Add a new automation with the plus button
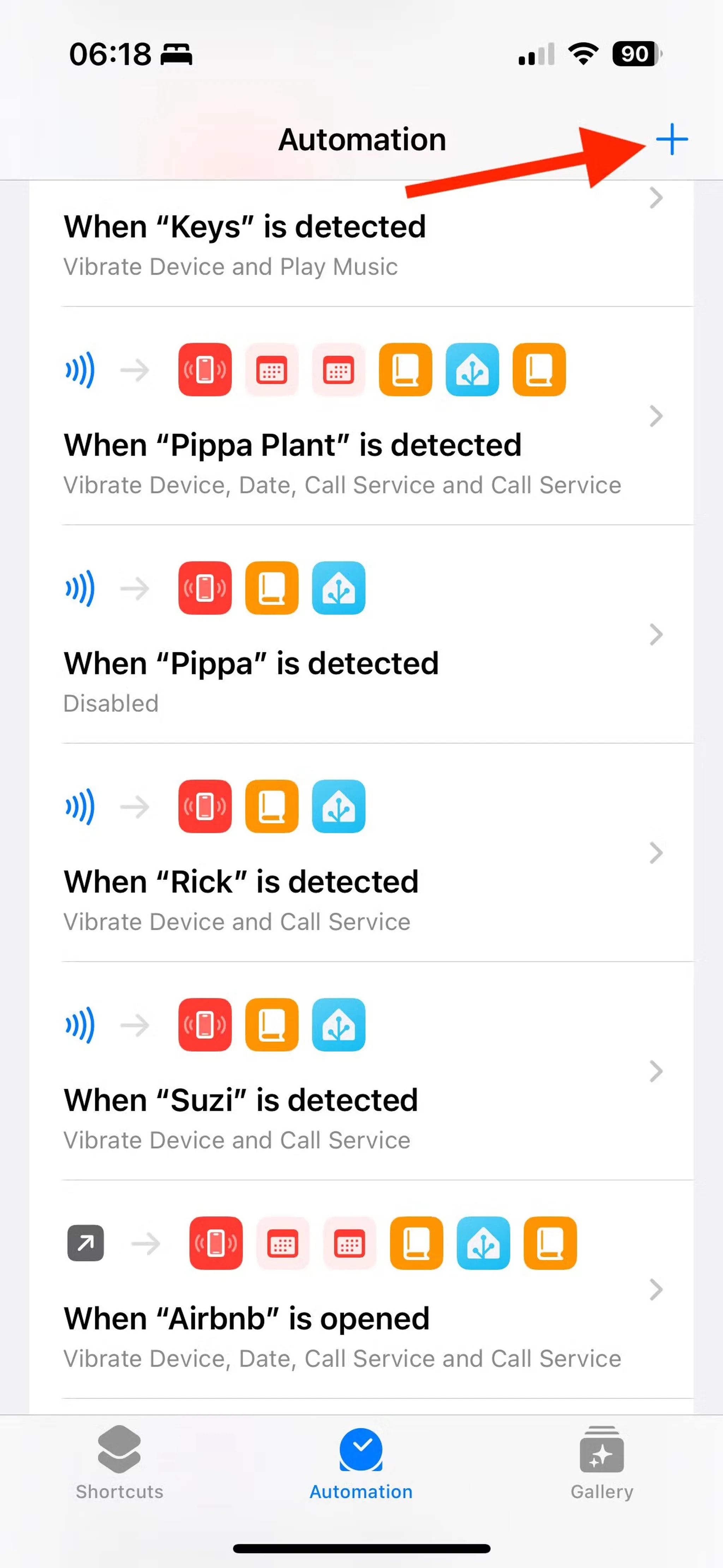 point(672,139)
